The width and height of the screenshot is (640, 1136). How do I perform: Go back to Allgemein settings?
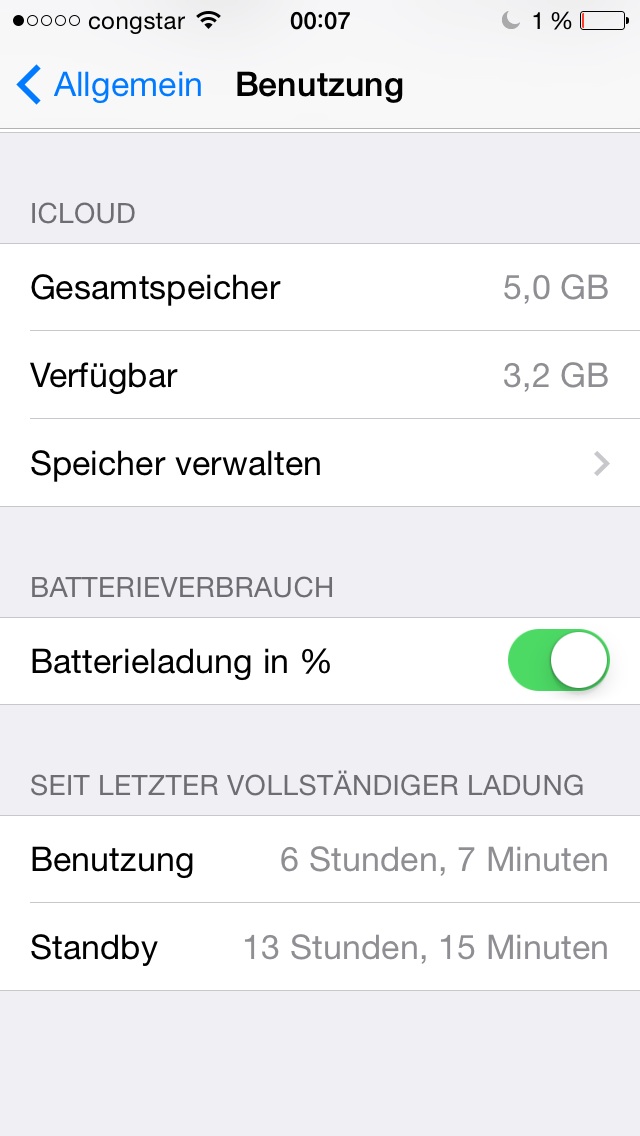coord(109,85)
